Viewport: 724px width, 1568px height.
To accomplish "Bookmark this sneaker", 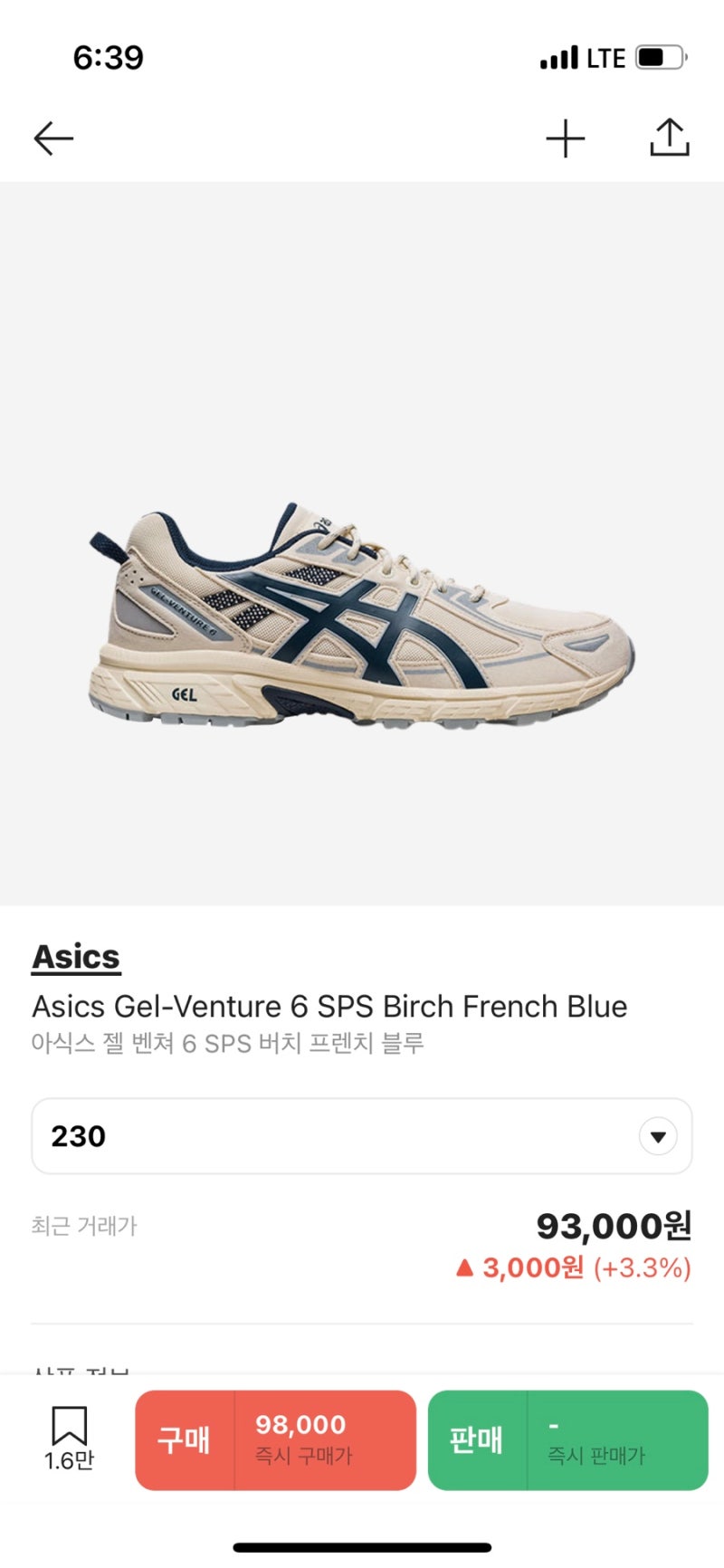I will point(69,1438).
